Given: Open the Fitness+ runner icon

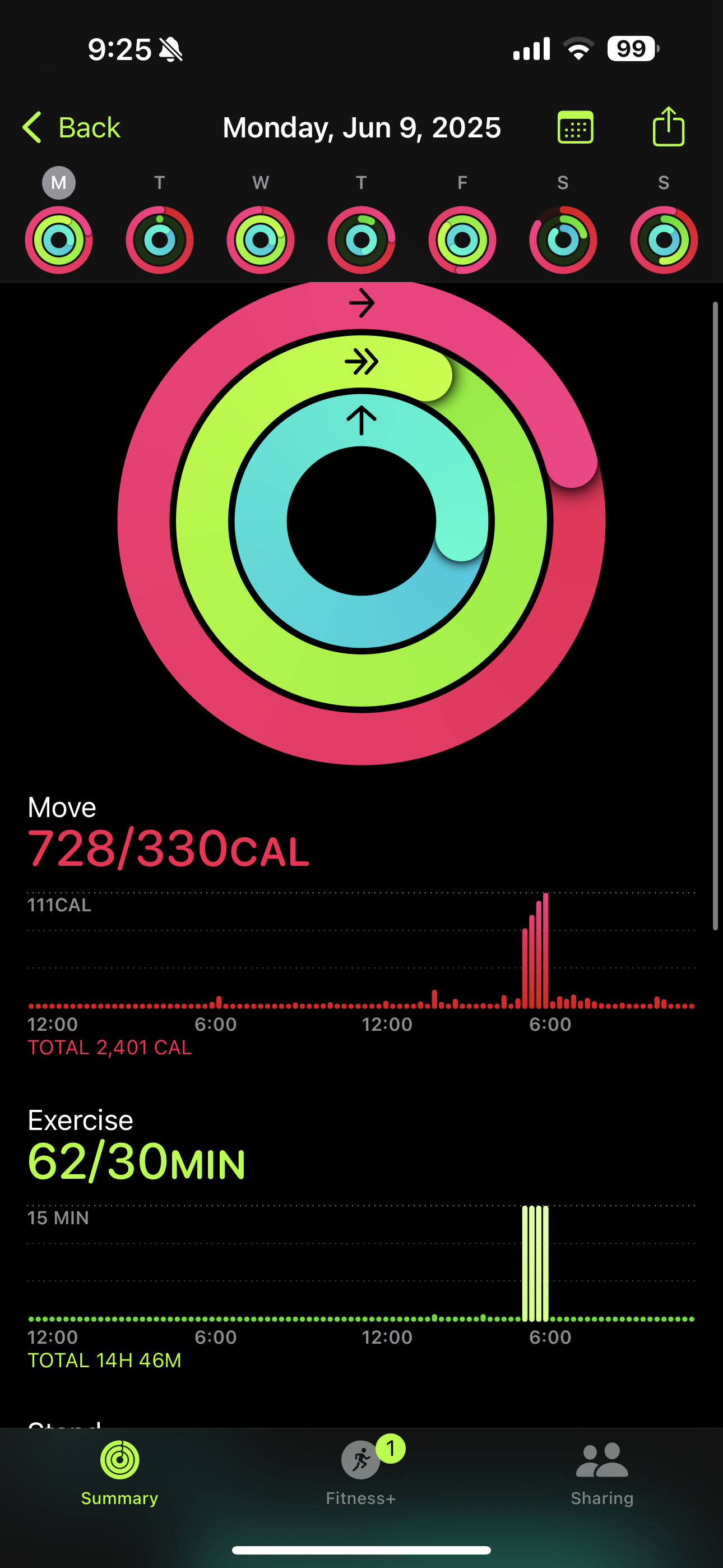Looking at the screenshot, I should [x=360, y=1460].
